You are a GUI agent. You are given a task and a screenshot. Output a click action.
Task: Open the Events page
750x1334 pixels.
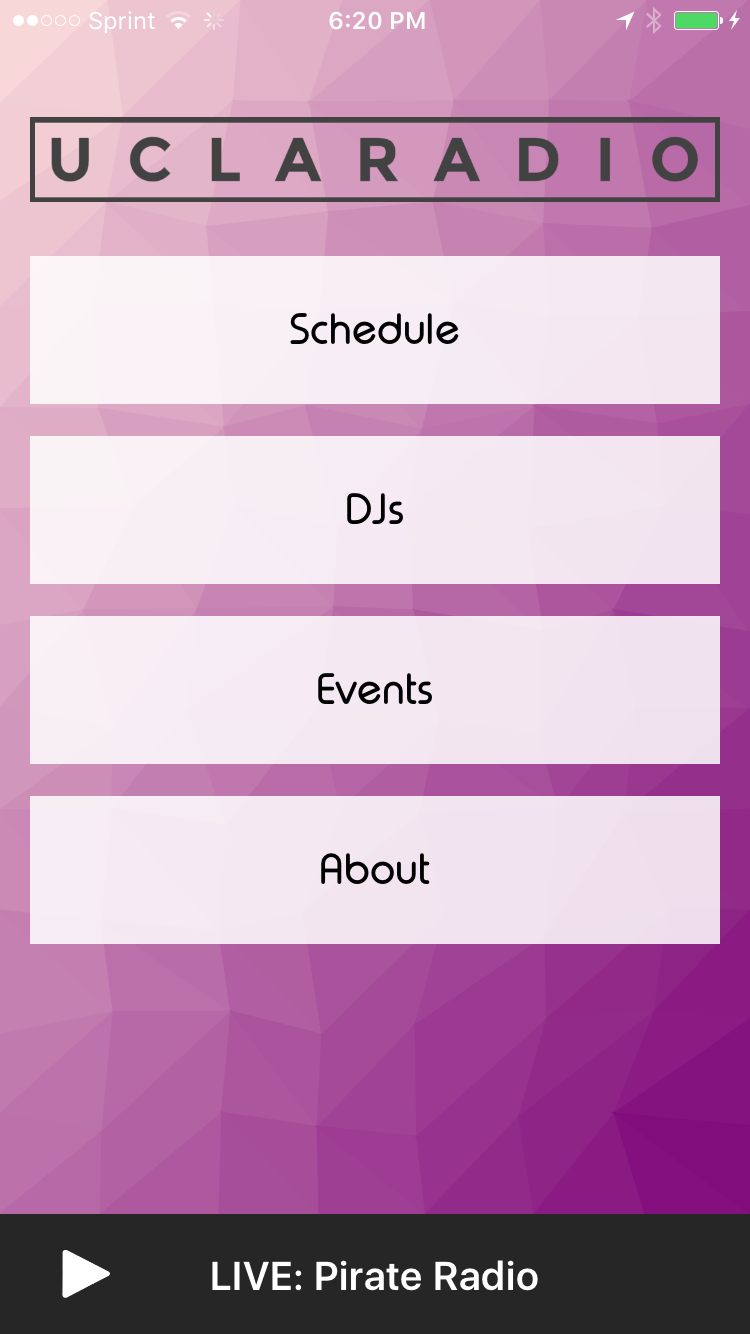pyautogui.click(x=374, y=690)
